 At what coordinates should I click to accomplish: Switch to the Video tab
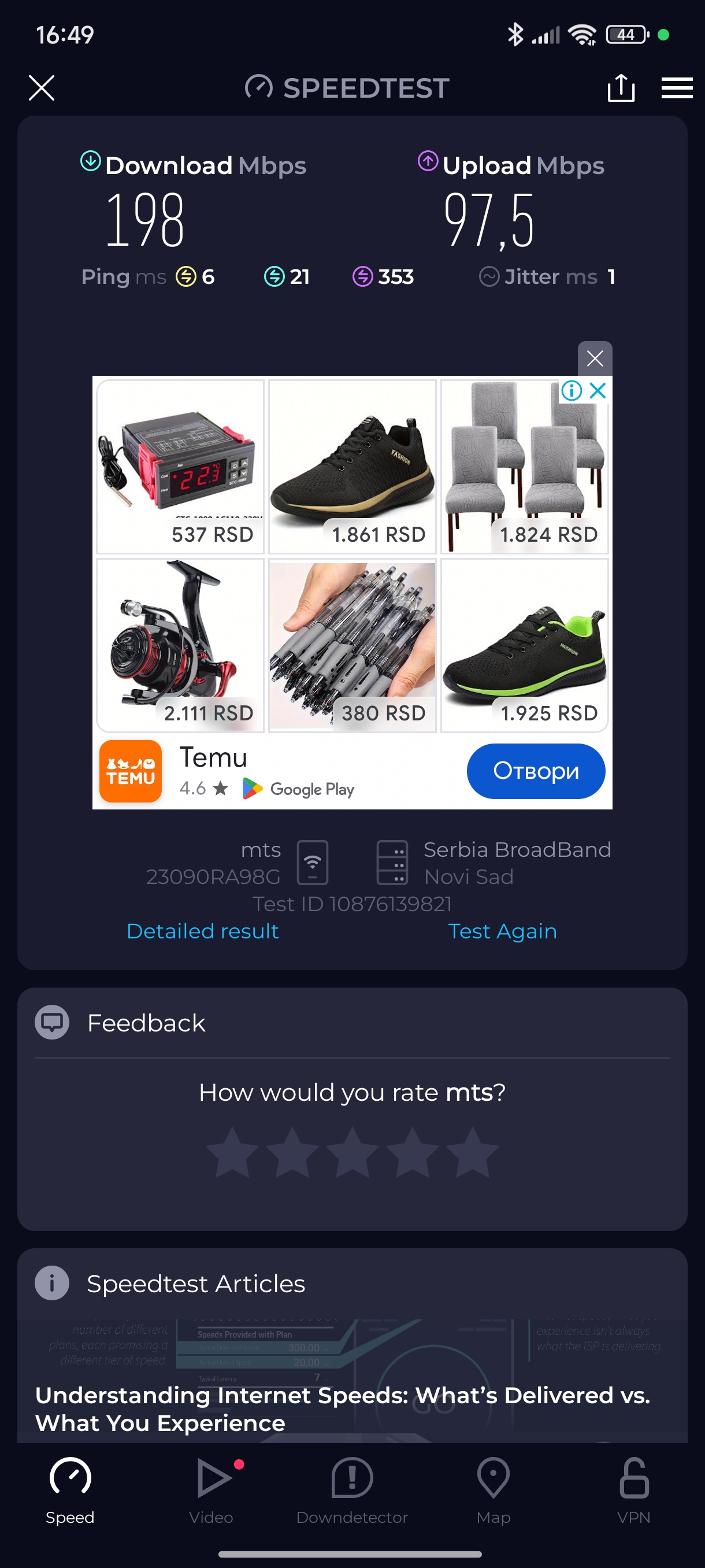click(x=211, y=1490)
